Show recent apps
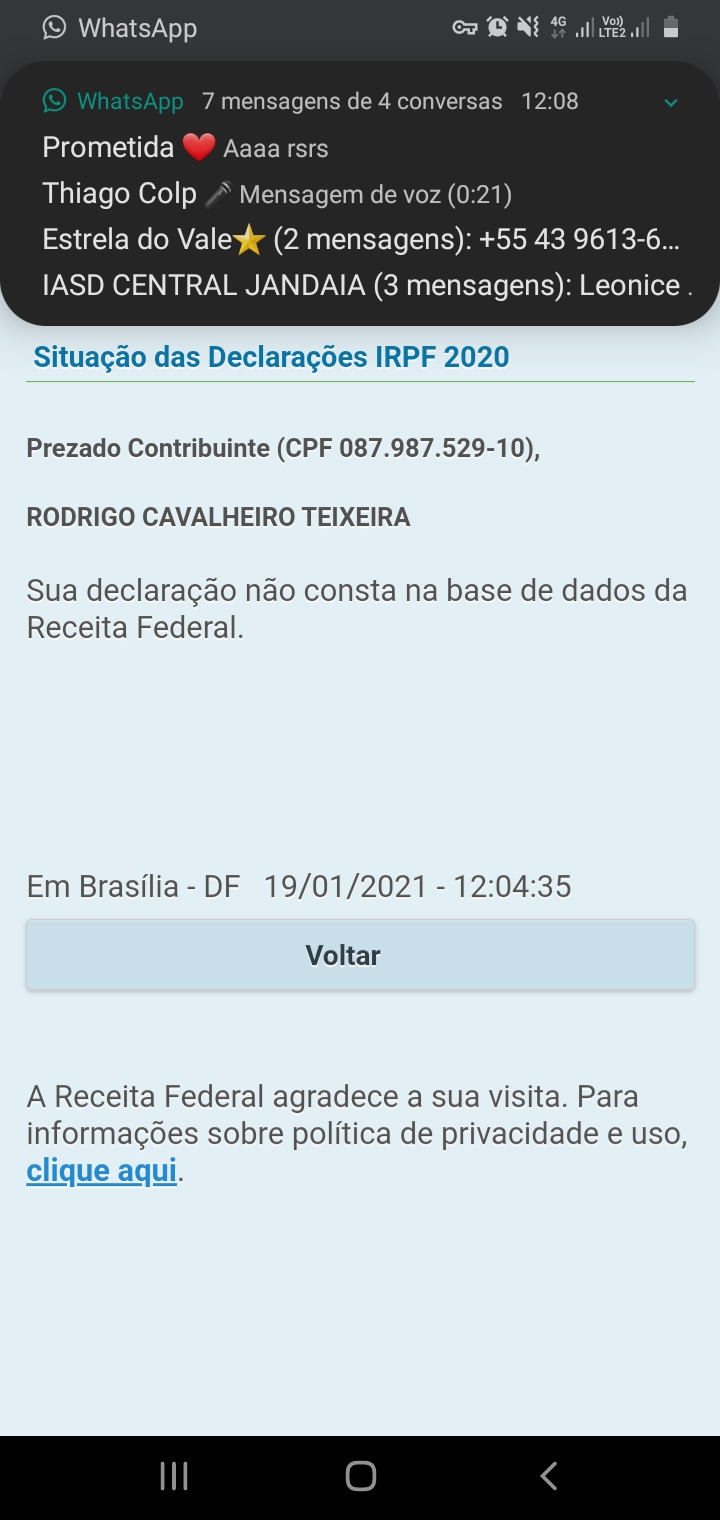Image resolution: width=720 pixels, height=1520 pixels. pyautogui.click(x=174, y=1475)
